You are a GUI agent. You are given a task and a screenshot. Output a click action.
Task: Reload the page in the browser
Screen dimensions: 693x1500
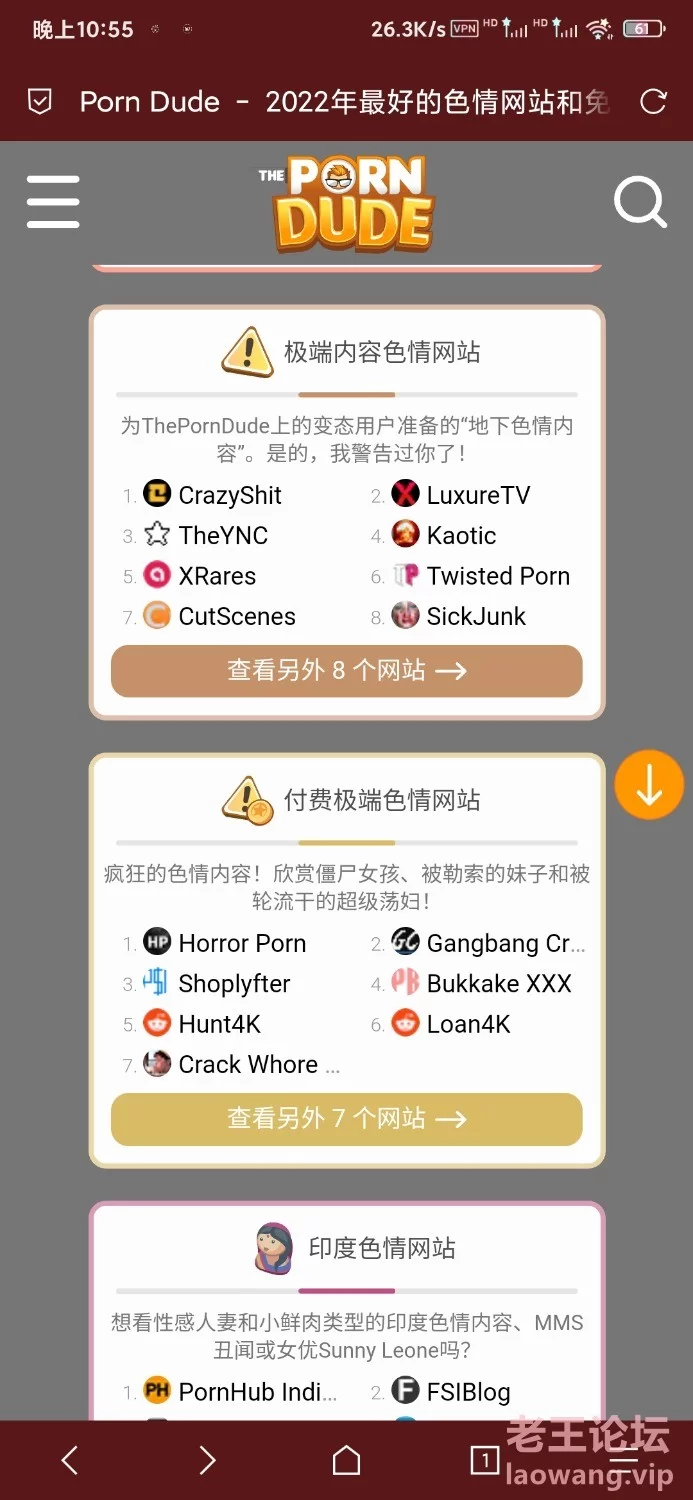(x=653, y=101)
